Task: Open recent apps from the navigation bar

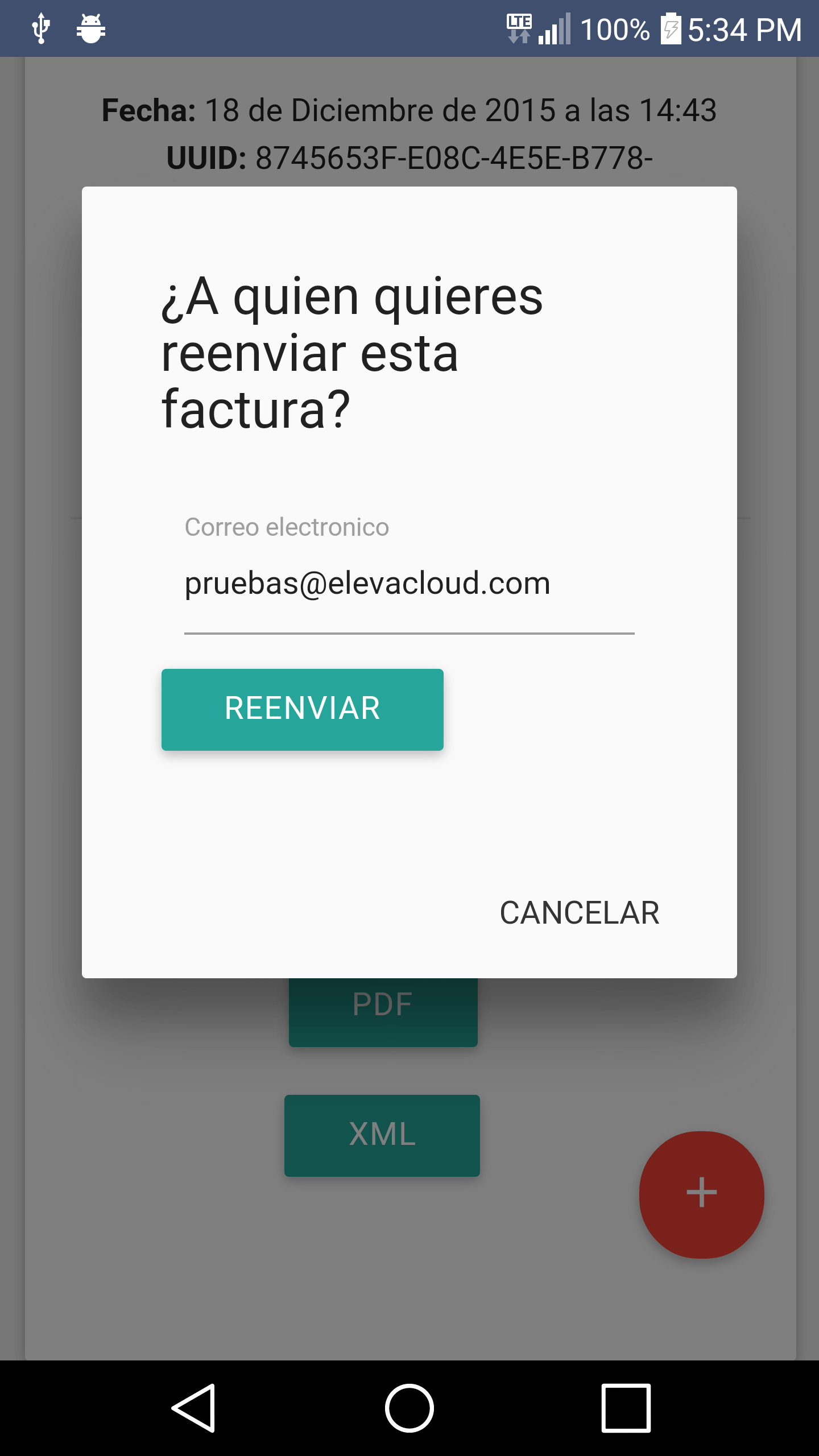Action: click(626, 1408)
